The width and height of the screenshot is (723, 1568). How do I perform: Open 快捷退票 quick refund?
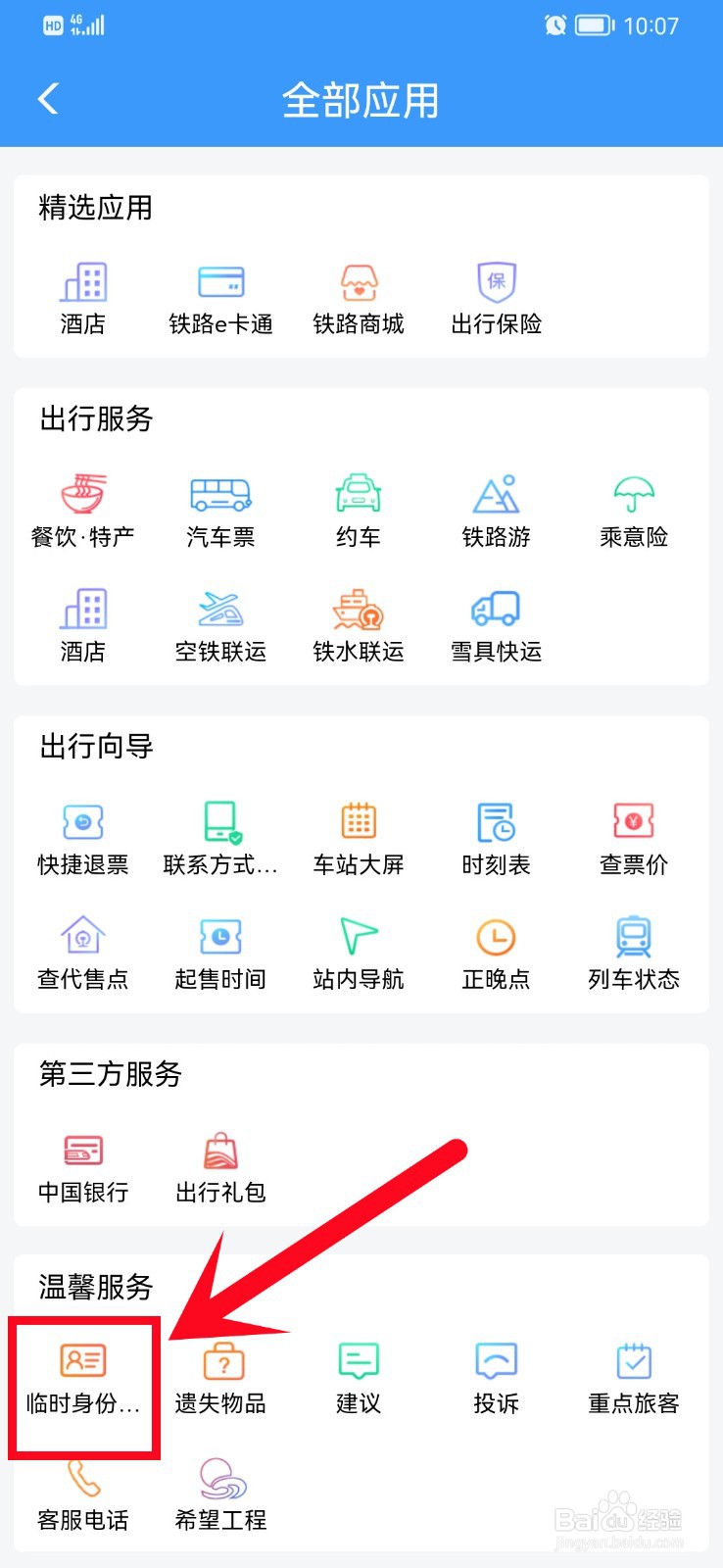click(83, 838)
